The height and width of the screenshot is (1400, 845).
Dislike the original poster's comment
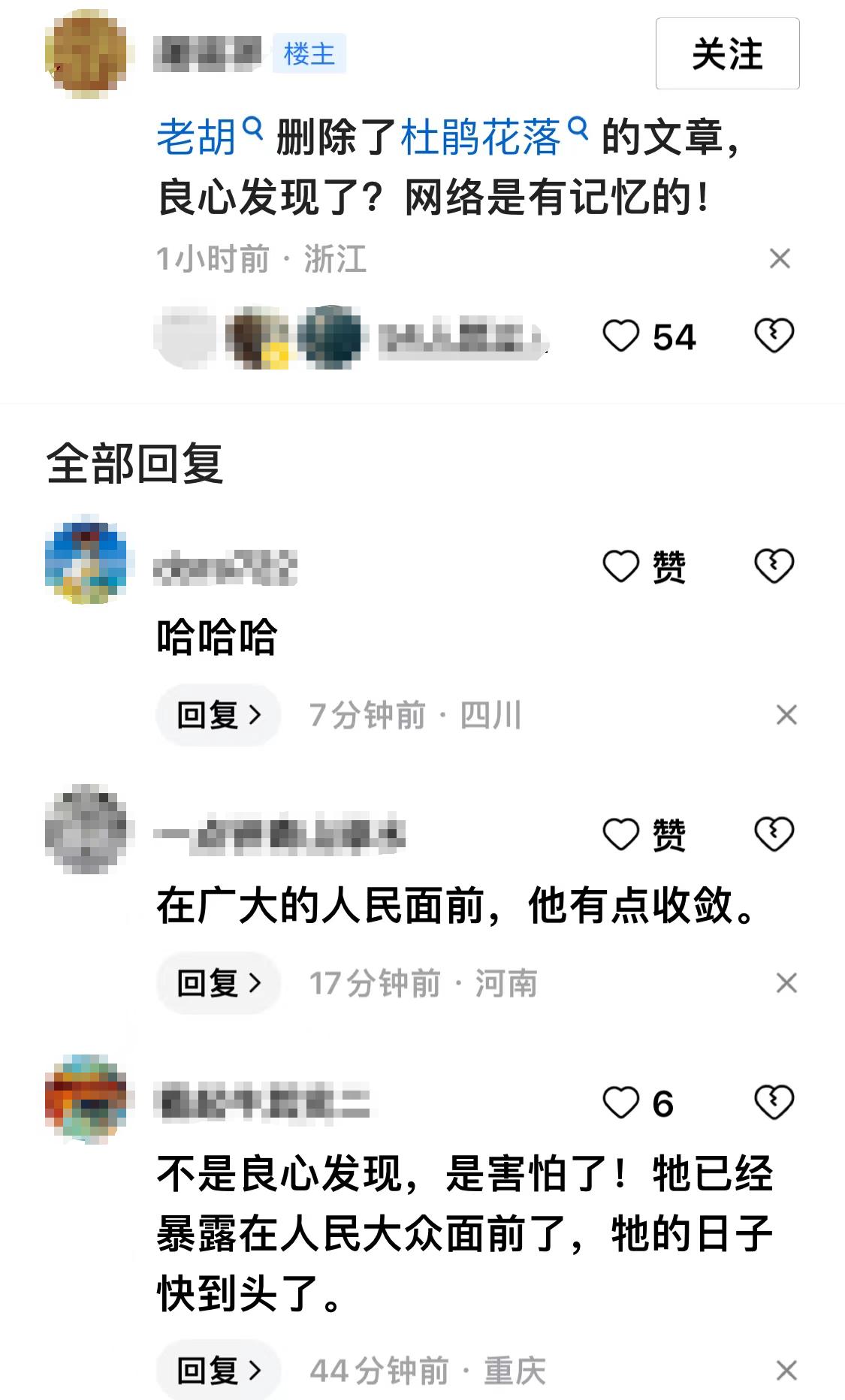pyautogui.click(x=774, y=335)
